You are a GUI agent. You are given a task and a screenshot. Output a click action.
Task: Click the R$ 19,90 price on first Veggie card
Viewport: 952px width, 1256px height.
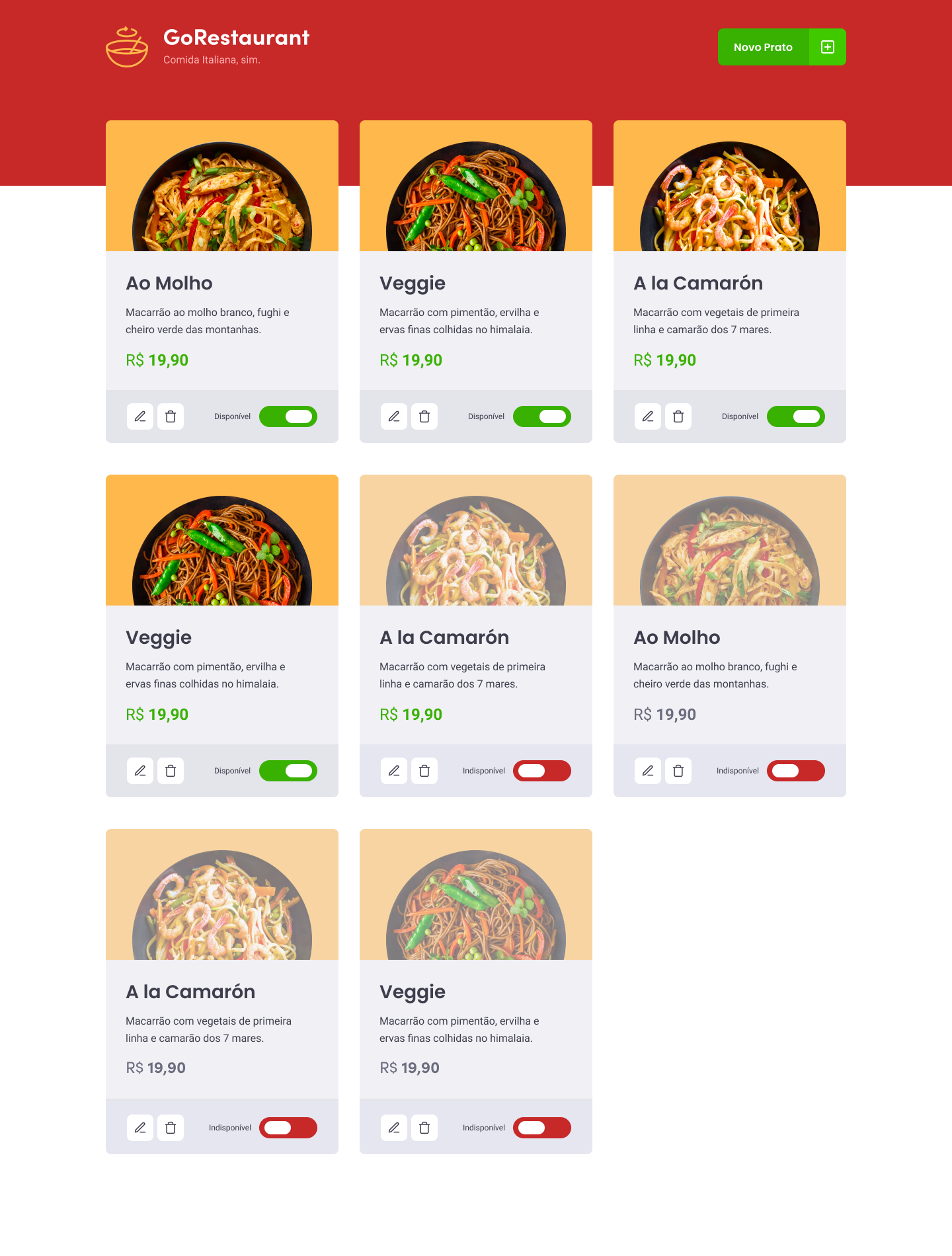click(x=411, y=360)
